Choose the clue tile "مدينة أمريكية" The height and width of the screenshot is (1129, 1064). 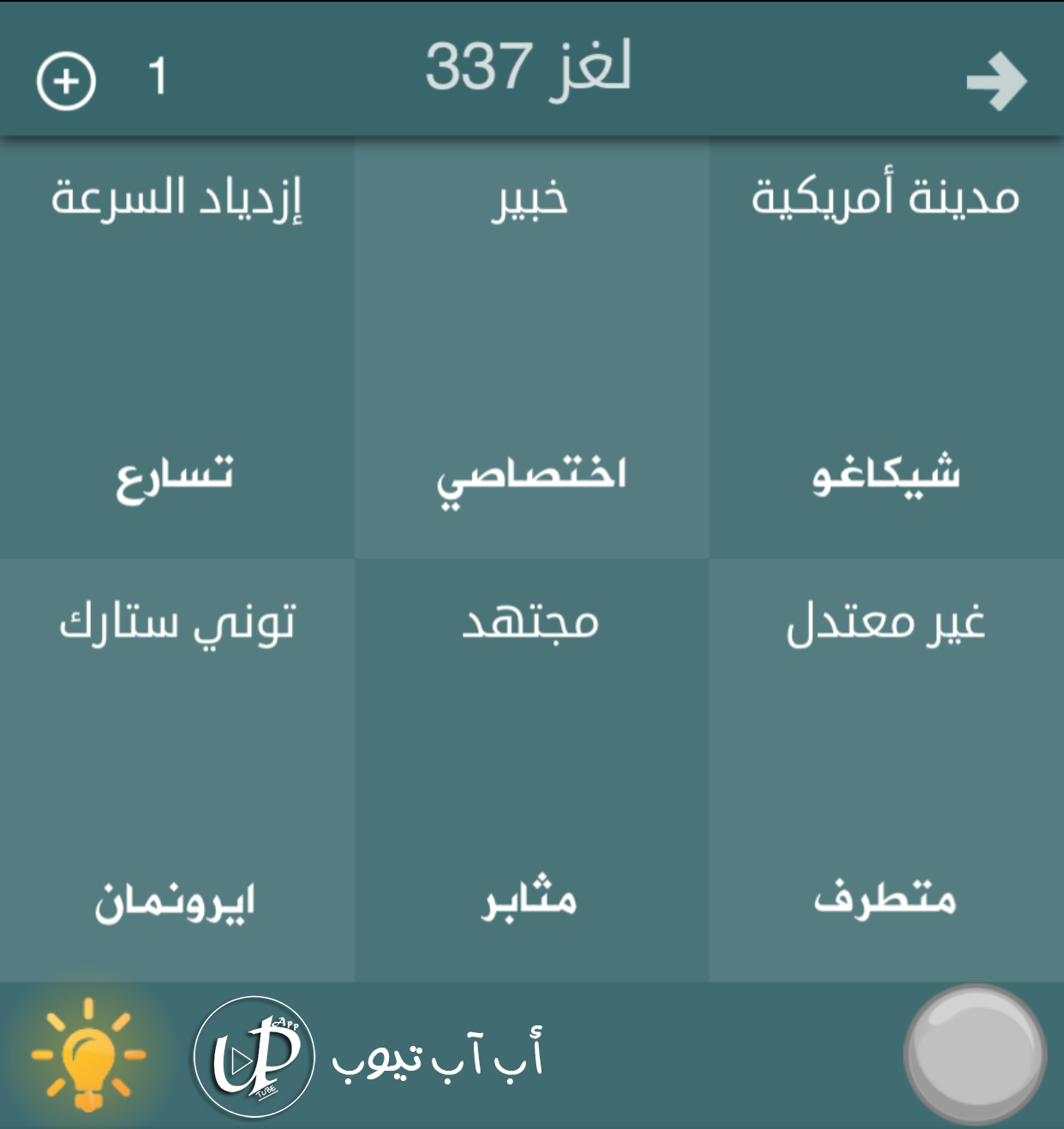[886, 347]
